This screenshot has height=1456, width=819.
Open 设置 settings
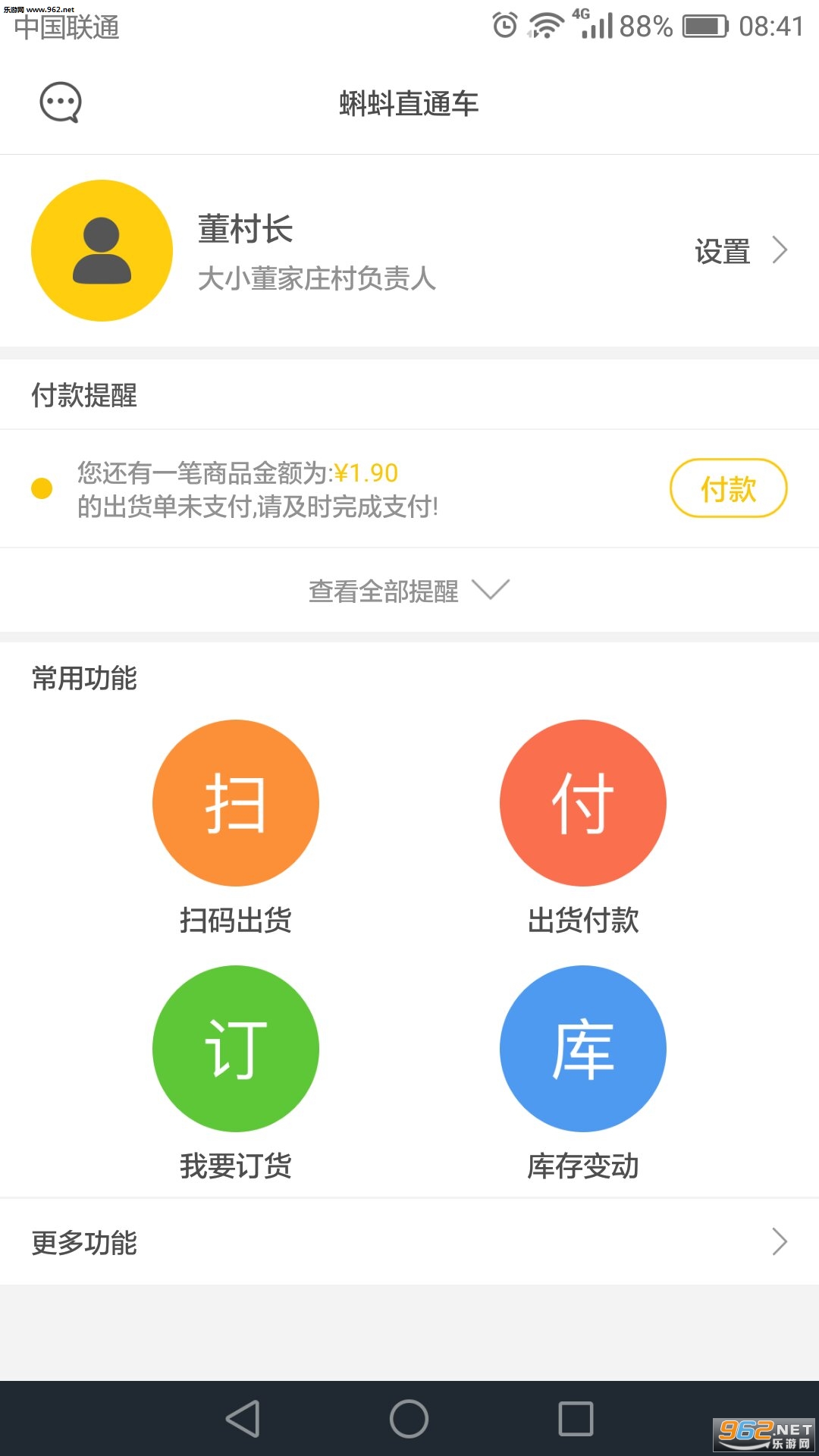739,251
